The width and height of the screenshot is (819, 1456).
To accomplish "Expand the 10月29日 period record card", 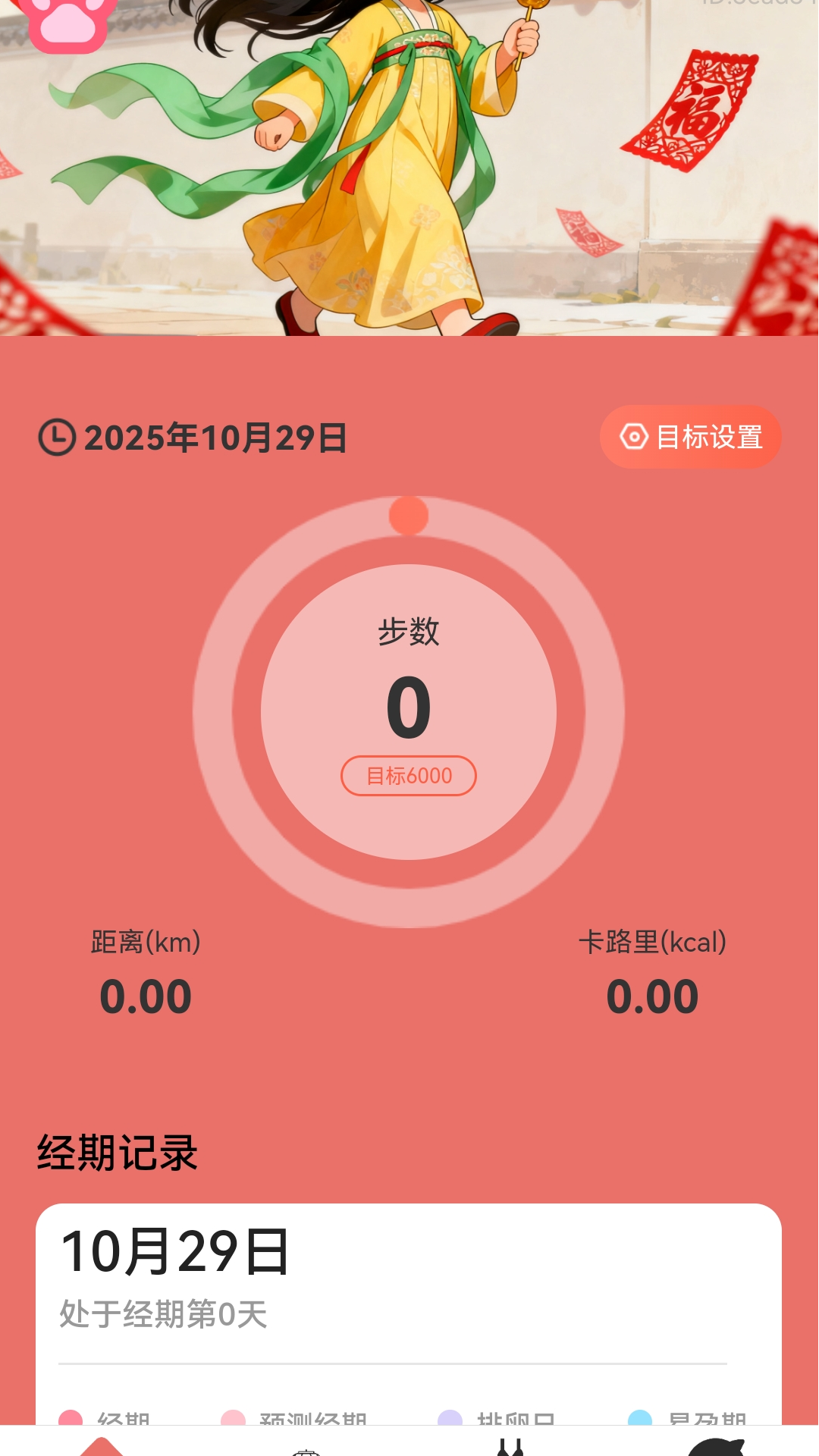I will tap(409, 1282).
